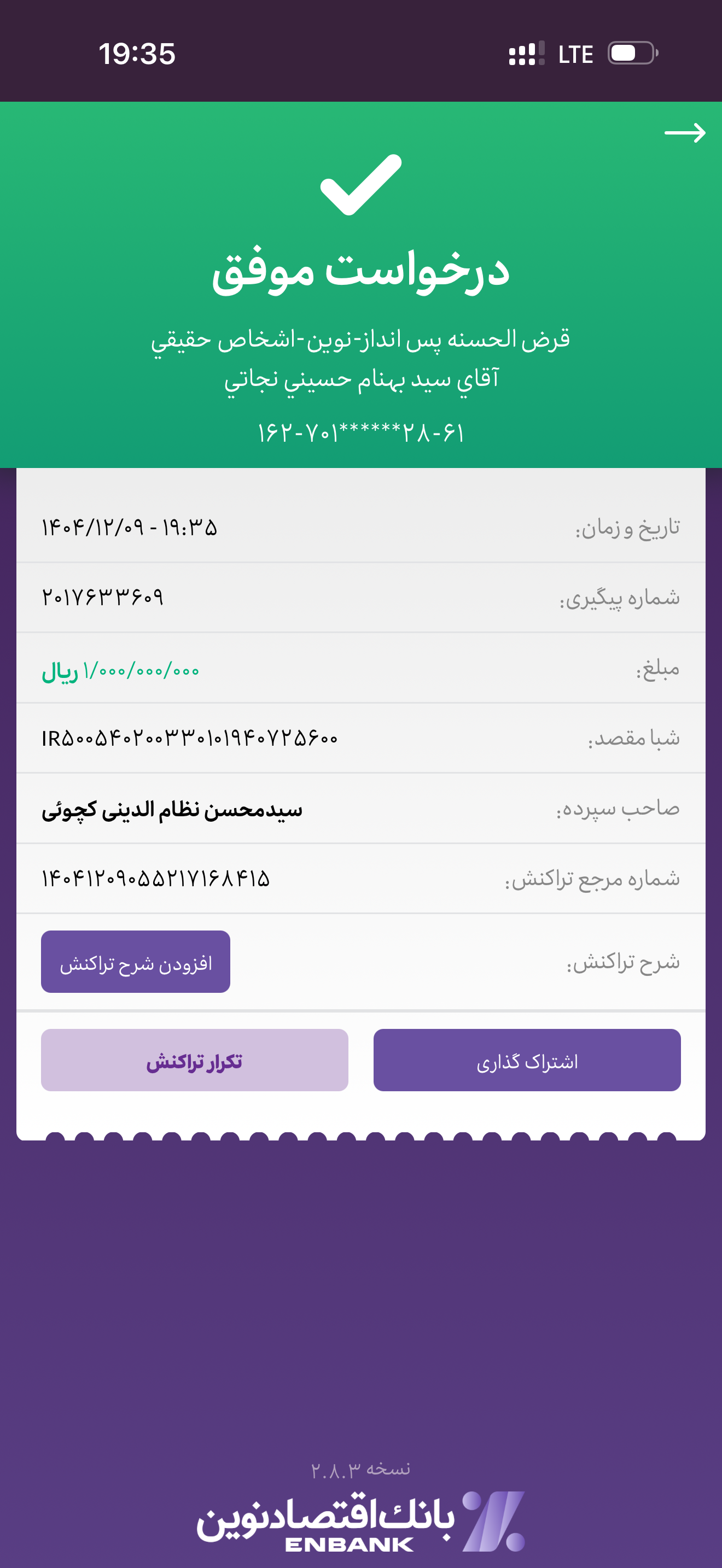Share the receipt via اشتراک گذاری
Viewport: 722px width, 1568px height.
[x=527, y=1060]
